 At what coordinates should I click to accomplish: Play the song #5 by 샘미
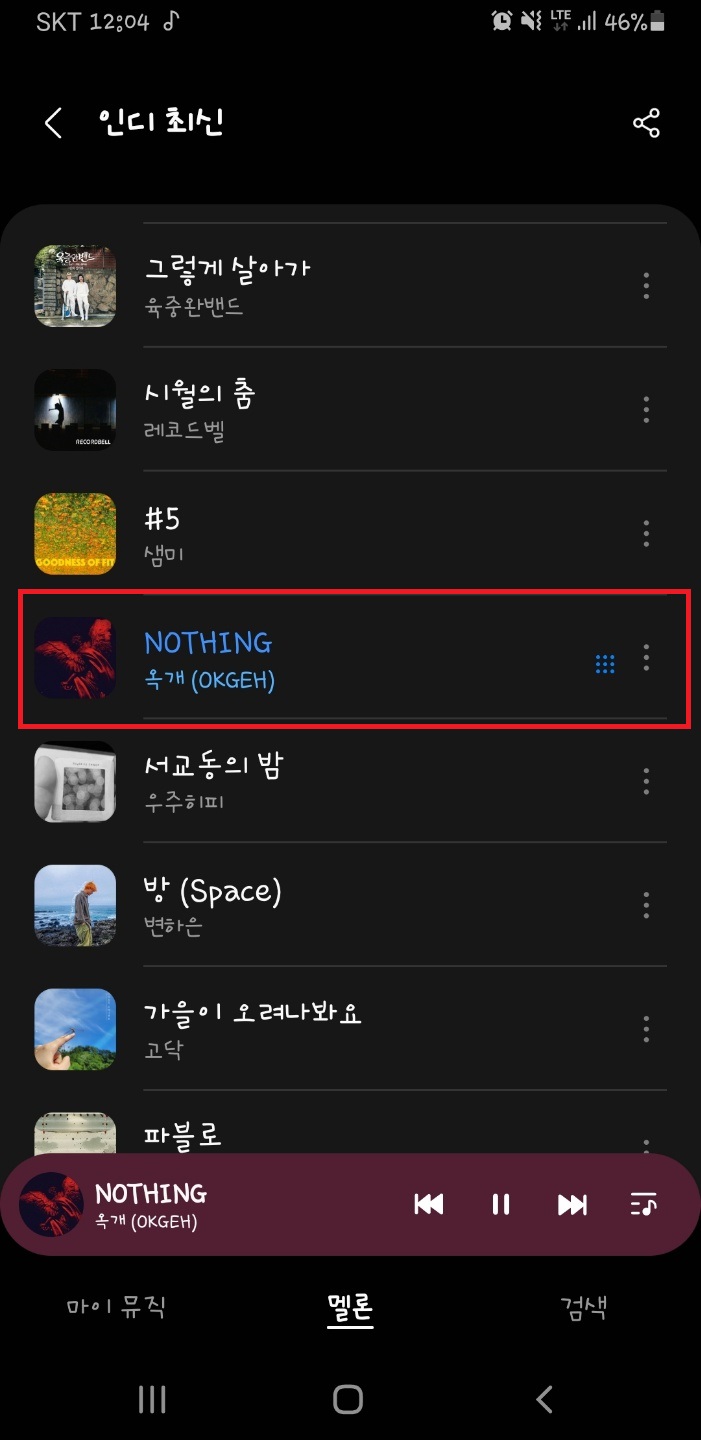tap(300, 533)
